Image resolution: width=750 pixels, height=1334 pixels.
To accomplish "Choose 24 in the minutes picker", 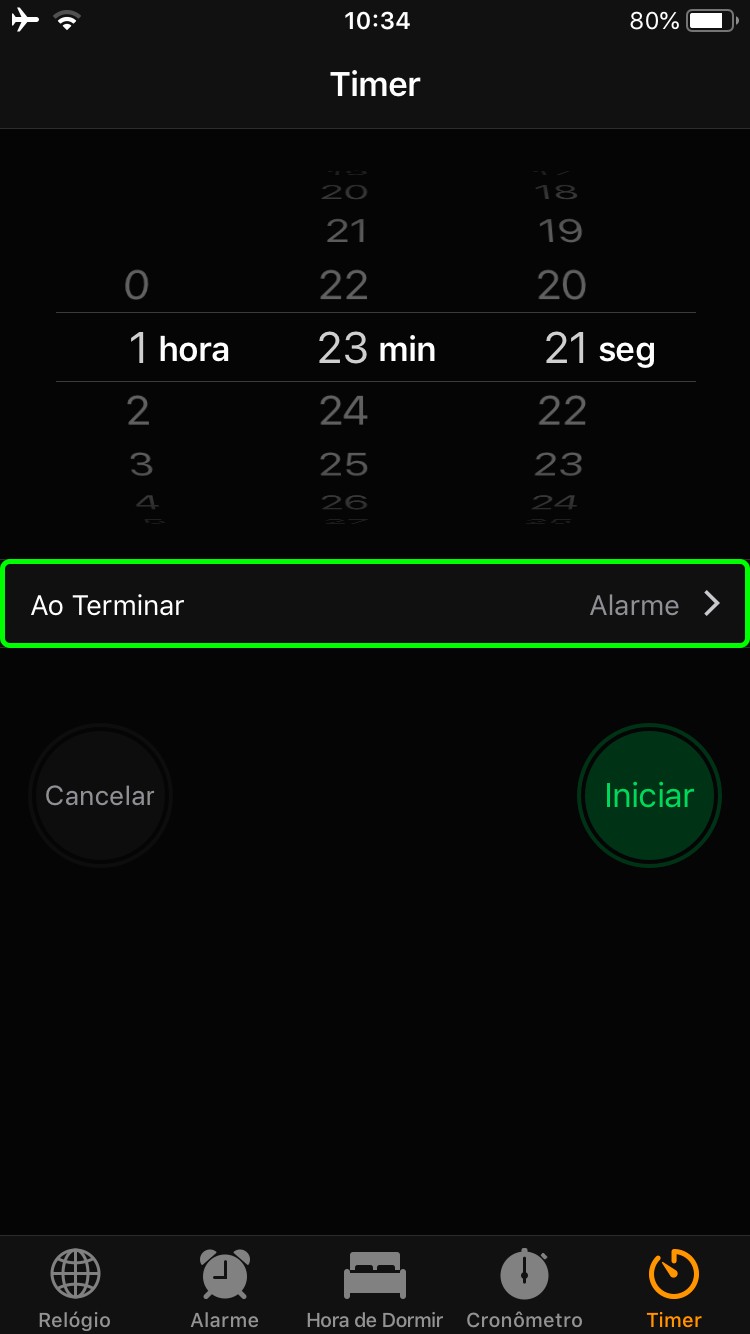I will pos(344,412).
